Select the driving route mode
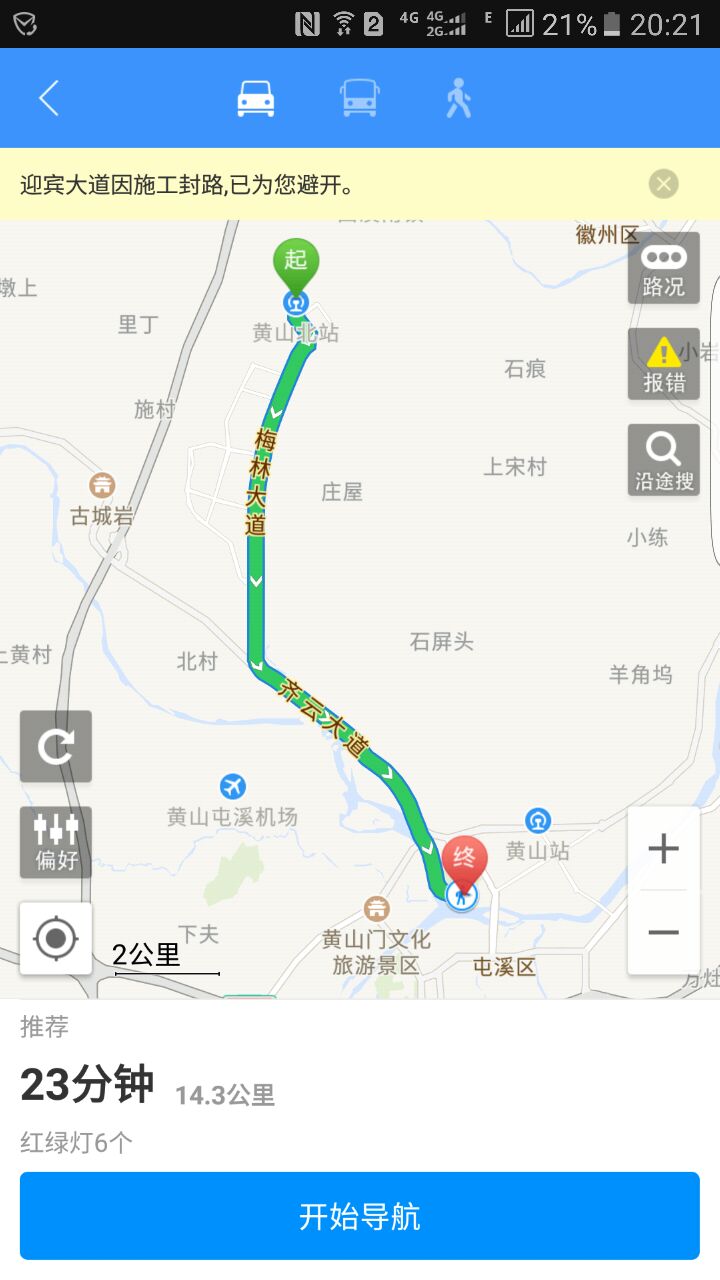 (x=256, y=98)
